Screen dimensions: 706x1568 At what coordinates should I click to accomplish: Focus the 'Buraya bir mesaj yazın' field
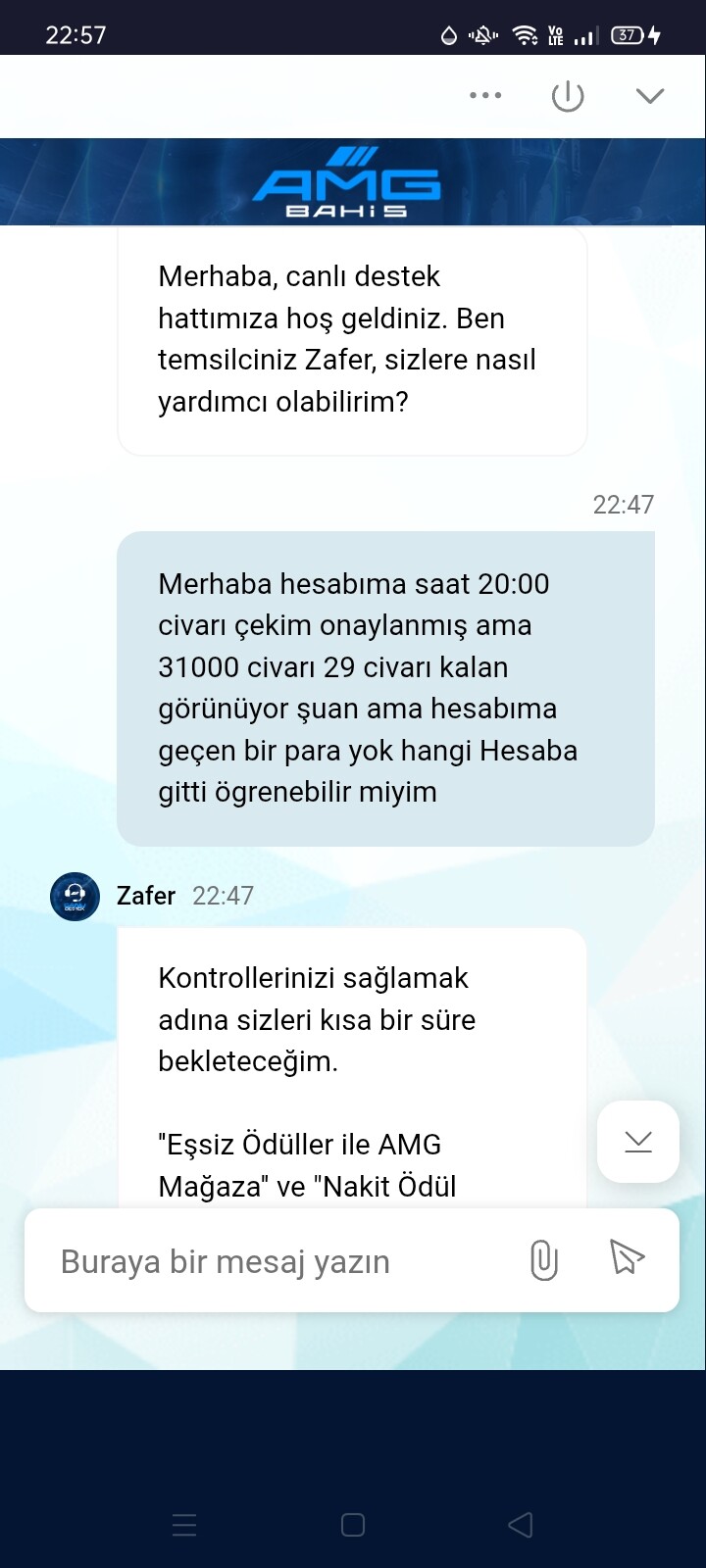click(x=275, y=1261)
